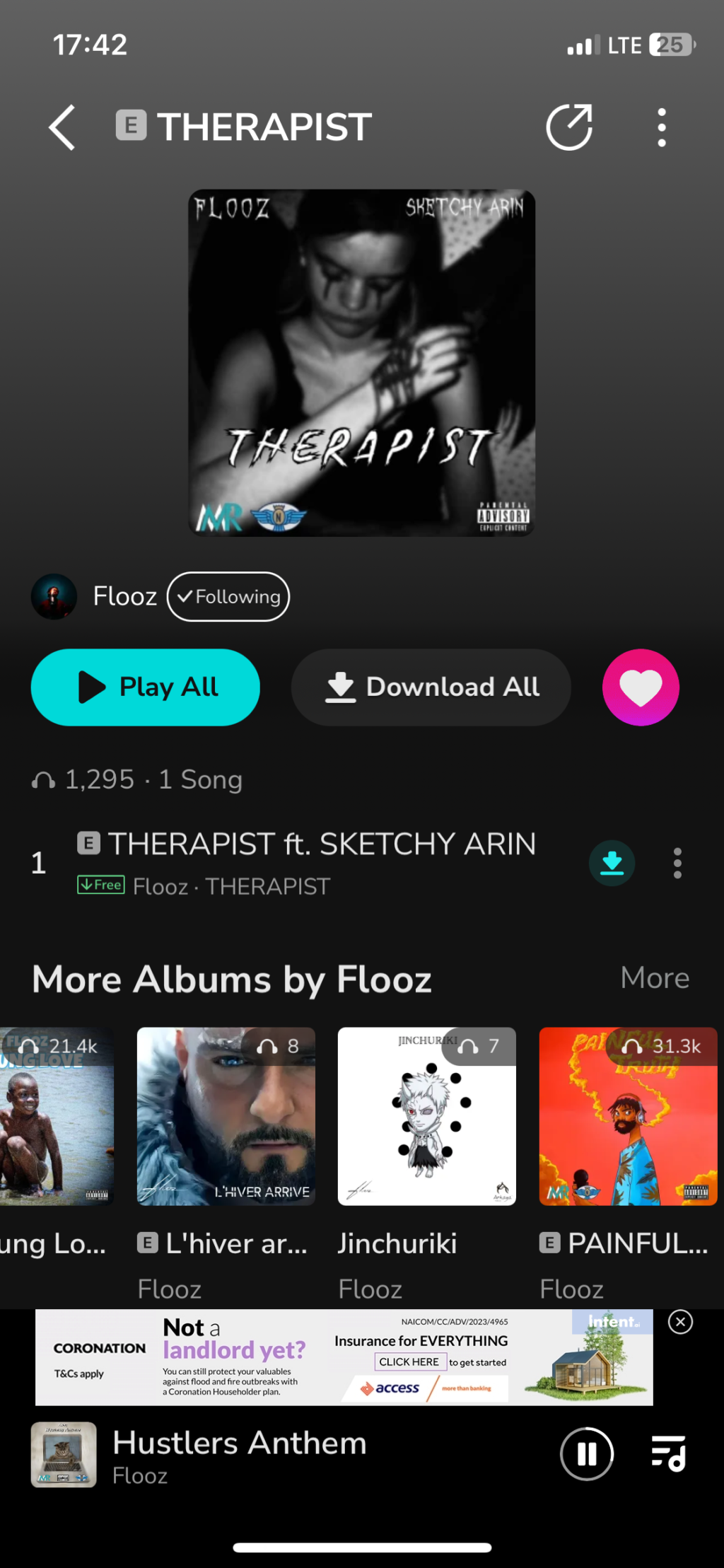724x1568 pixels.
Task: Open the album with 21.4k plays
Action: 57,1116
